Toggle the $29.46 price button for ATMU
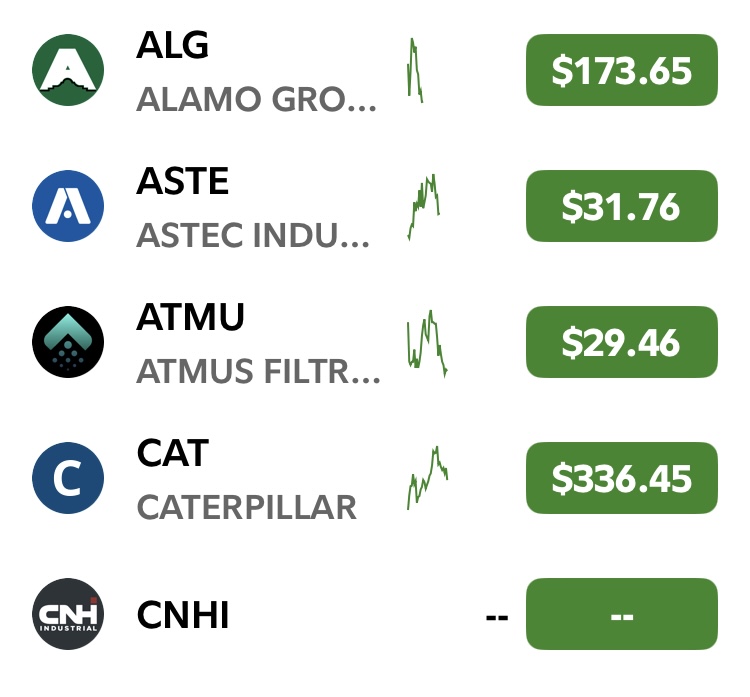This screenshot has height=697, width=750. (x=621, y=343)
